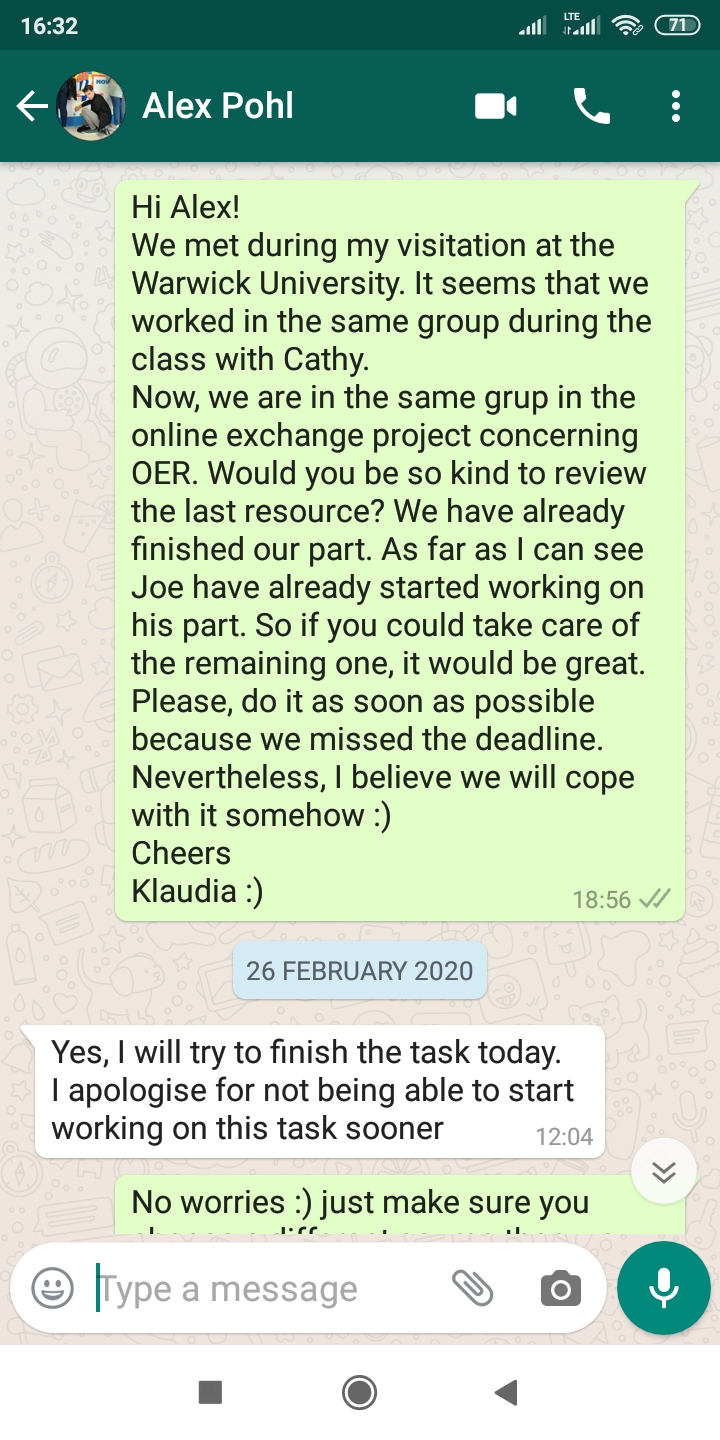Image resolution: width=720 pixels, height=1440 pixels.
Task: Go back to the chat list
Action: click(32, 106)
